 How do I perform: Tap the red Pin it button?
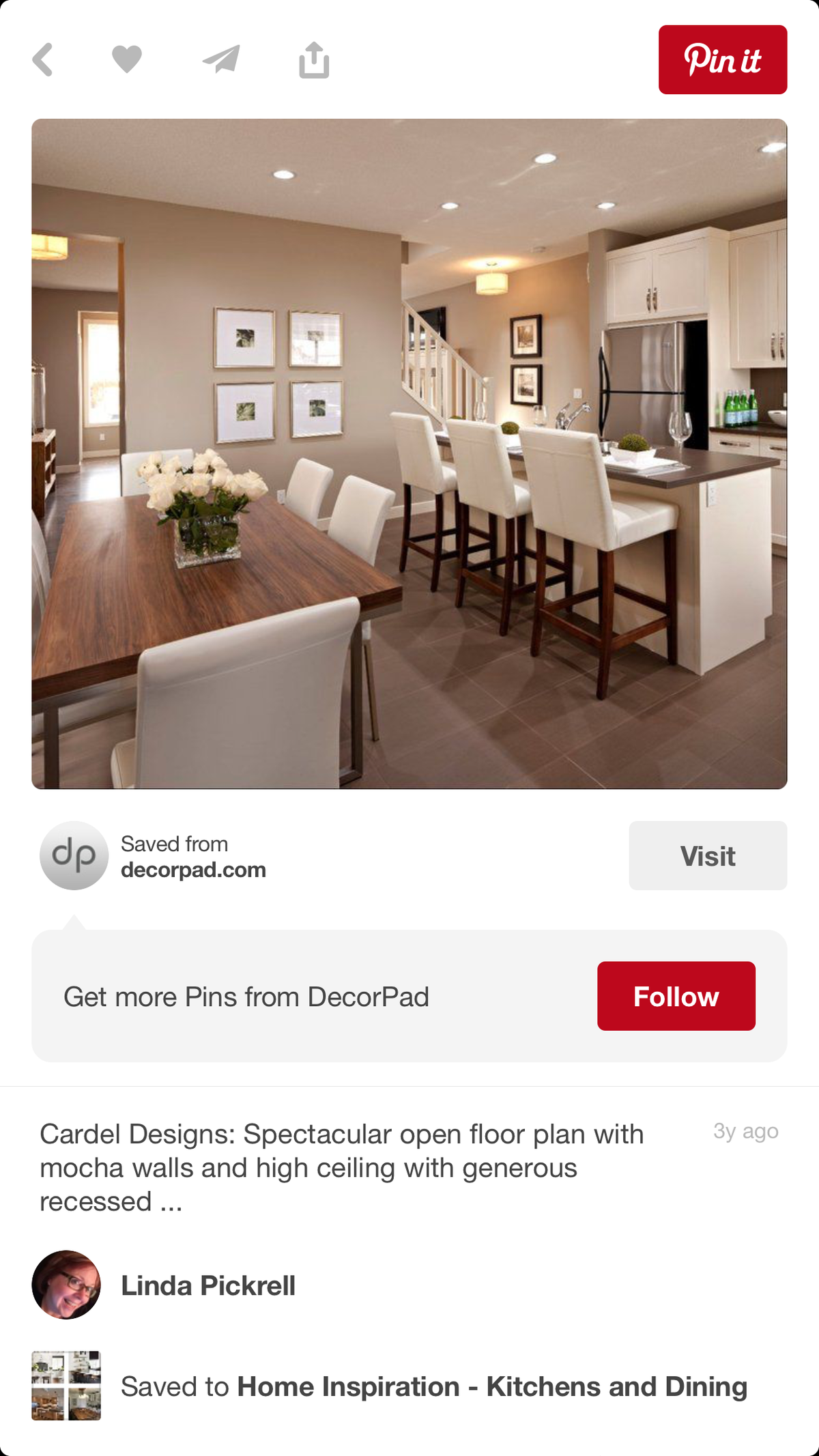[x=722, y=60]
